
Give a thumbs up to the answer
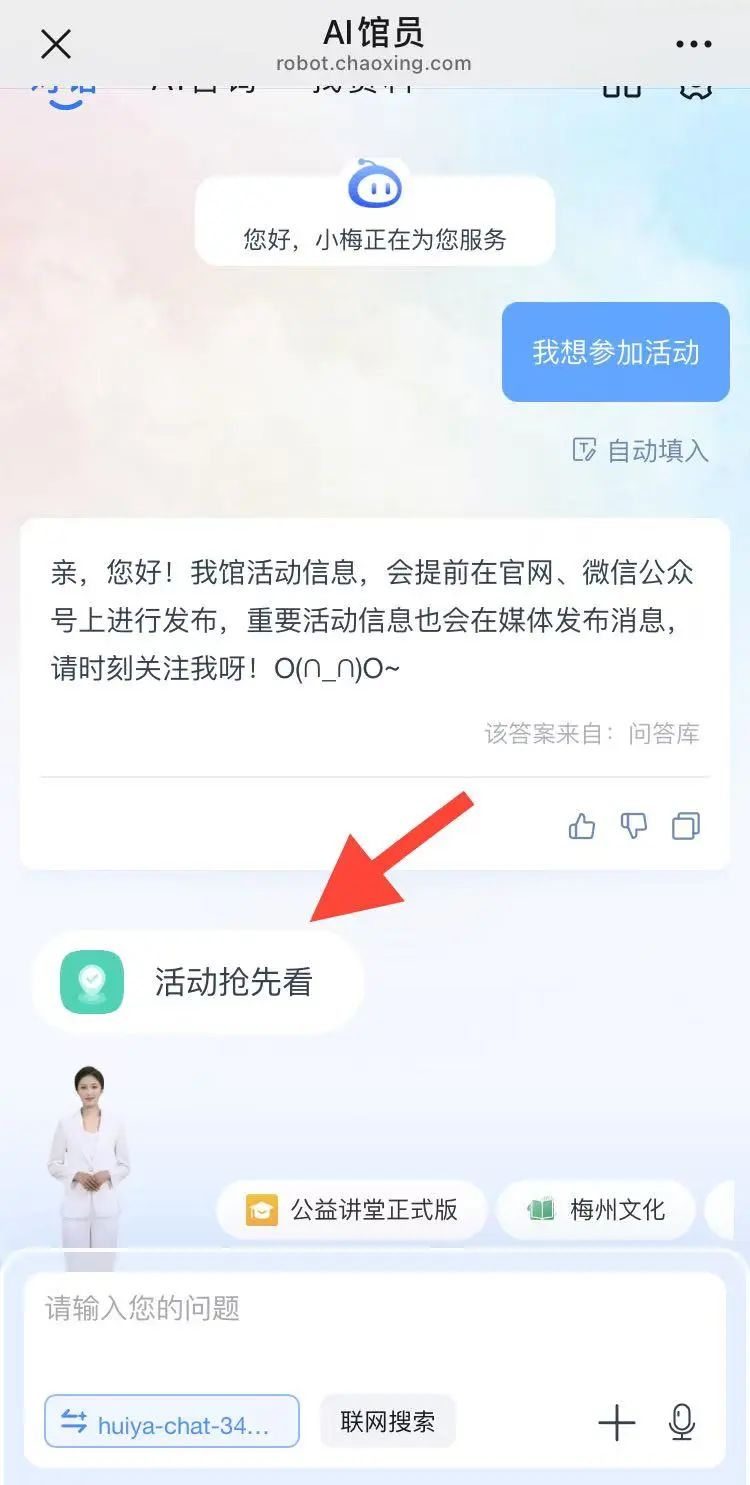581,826
